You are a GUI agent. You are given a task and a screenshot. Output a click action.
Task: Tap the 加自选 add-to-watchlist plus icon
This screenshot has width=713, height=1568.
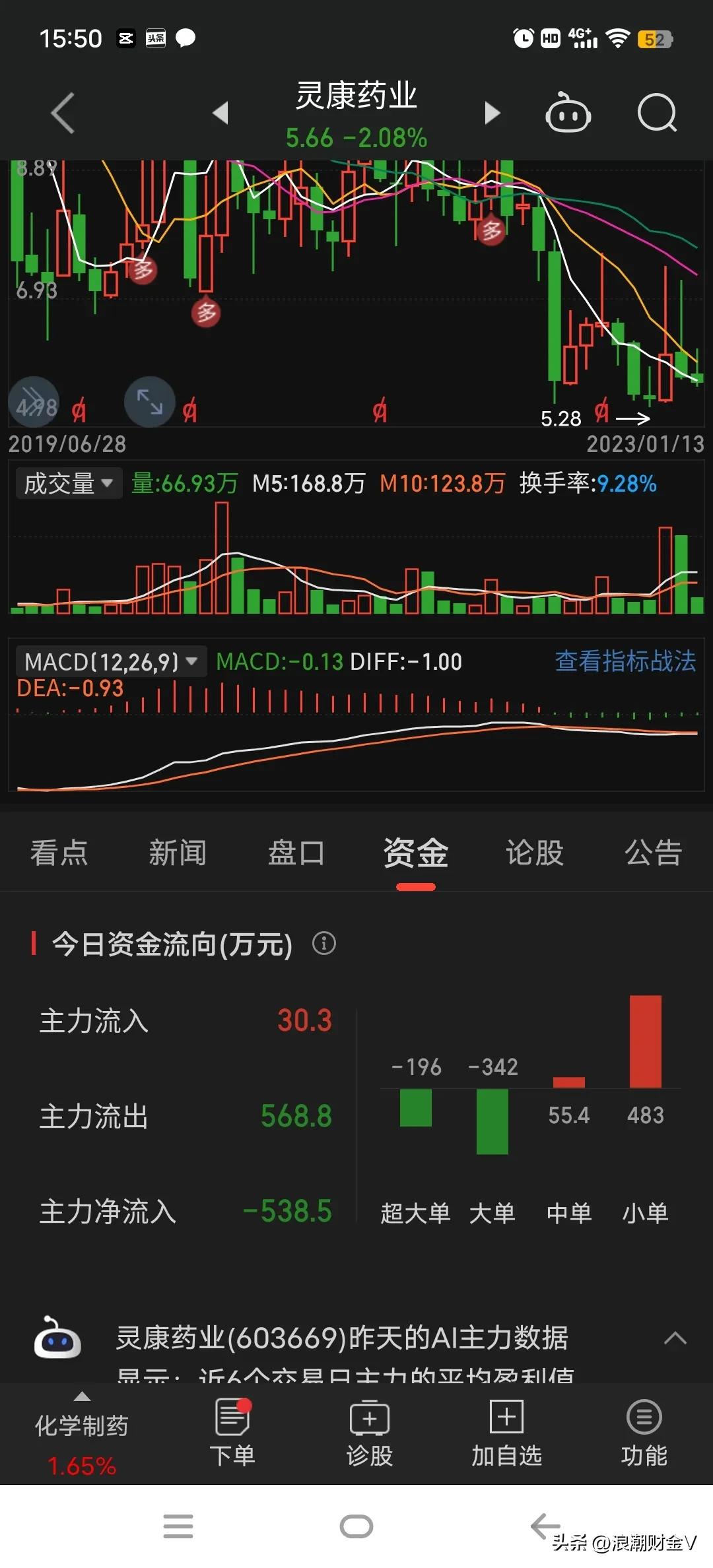pos(506,1418)
